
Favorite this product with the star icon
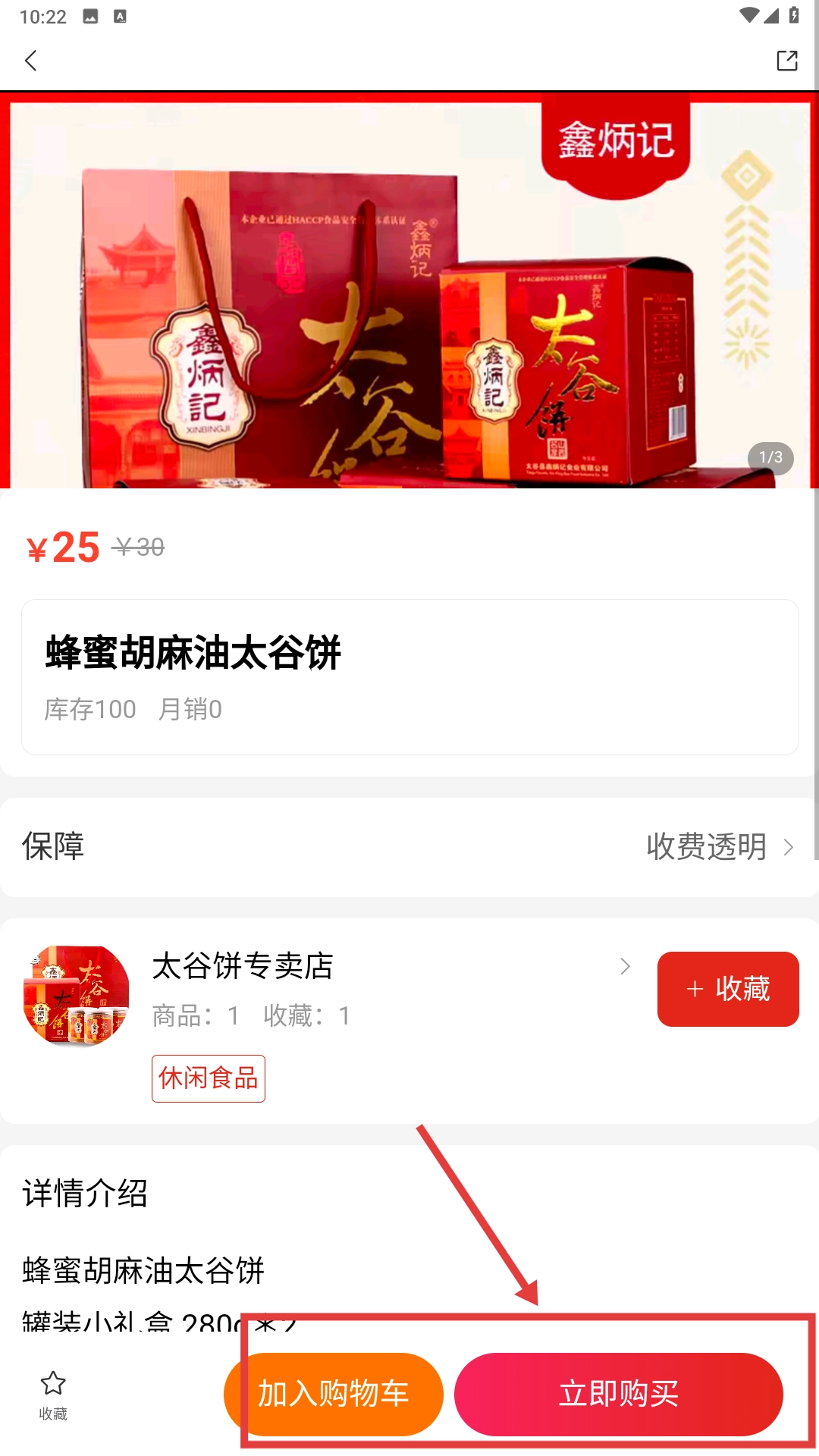[53, 1394]
